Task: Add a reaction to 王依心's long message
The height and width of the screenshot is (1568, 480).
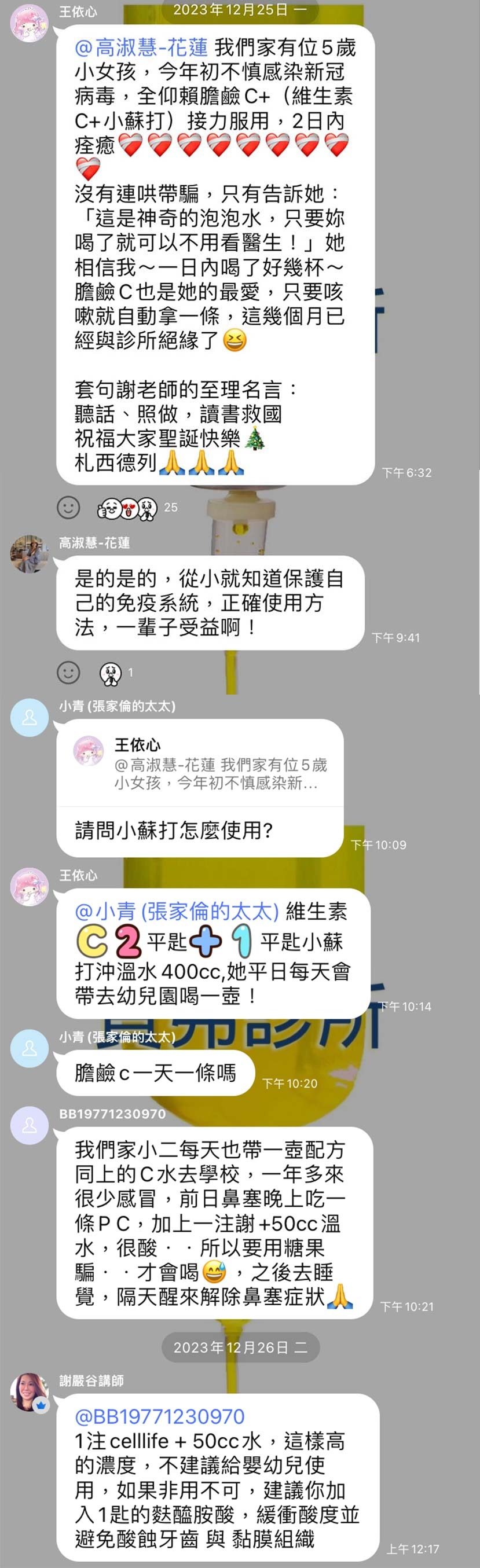Action: pyautogui.click(x=68, y=507)
